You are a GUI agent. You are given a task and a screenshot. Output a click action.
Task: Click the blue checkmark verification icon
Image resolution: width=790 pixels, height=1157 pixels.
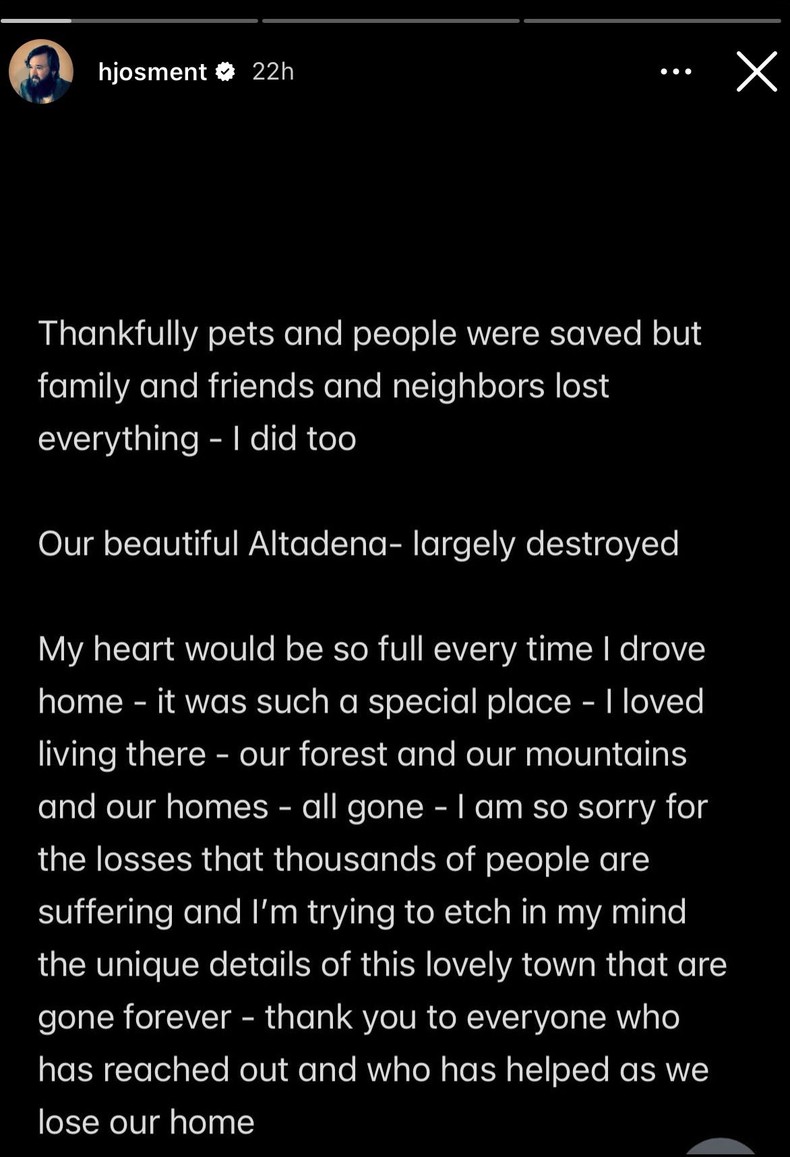click(225, 71)
